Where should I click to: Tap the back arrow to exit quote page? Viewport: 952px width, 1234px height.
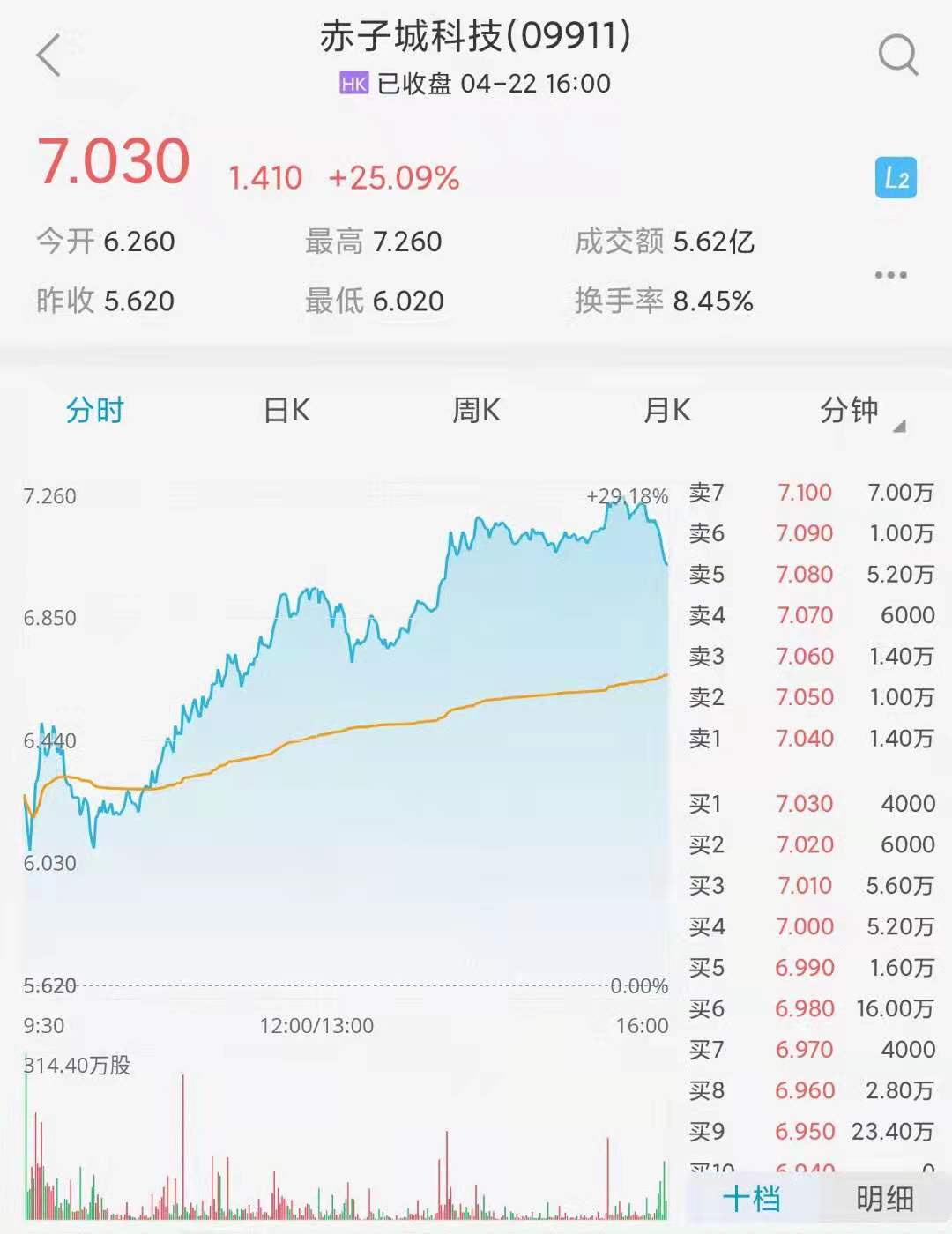48,53
